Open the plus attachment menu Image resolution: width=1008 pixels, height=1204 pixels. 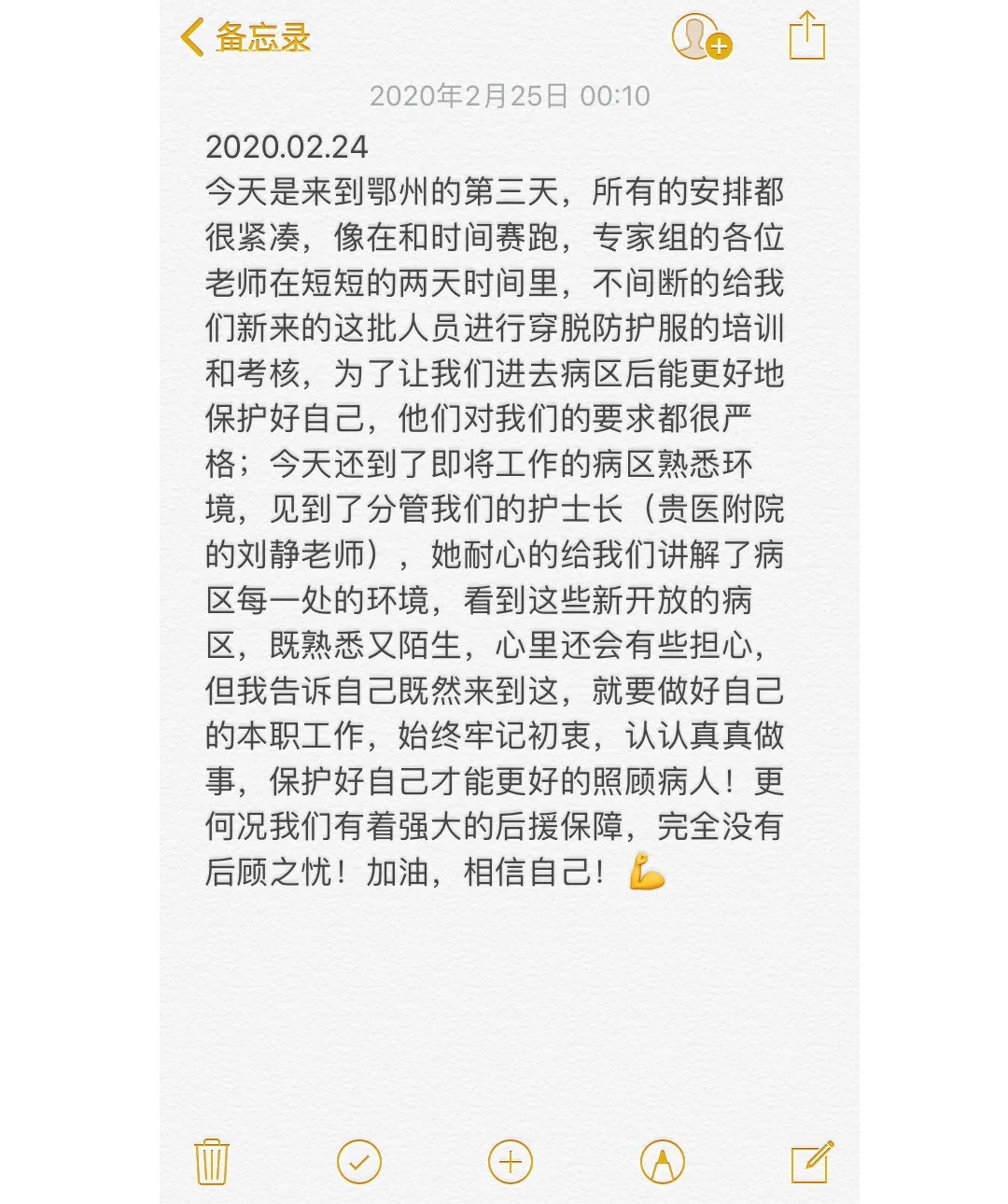coord(511,1162)
